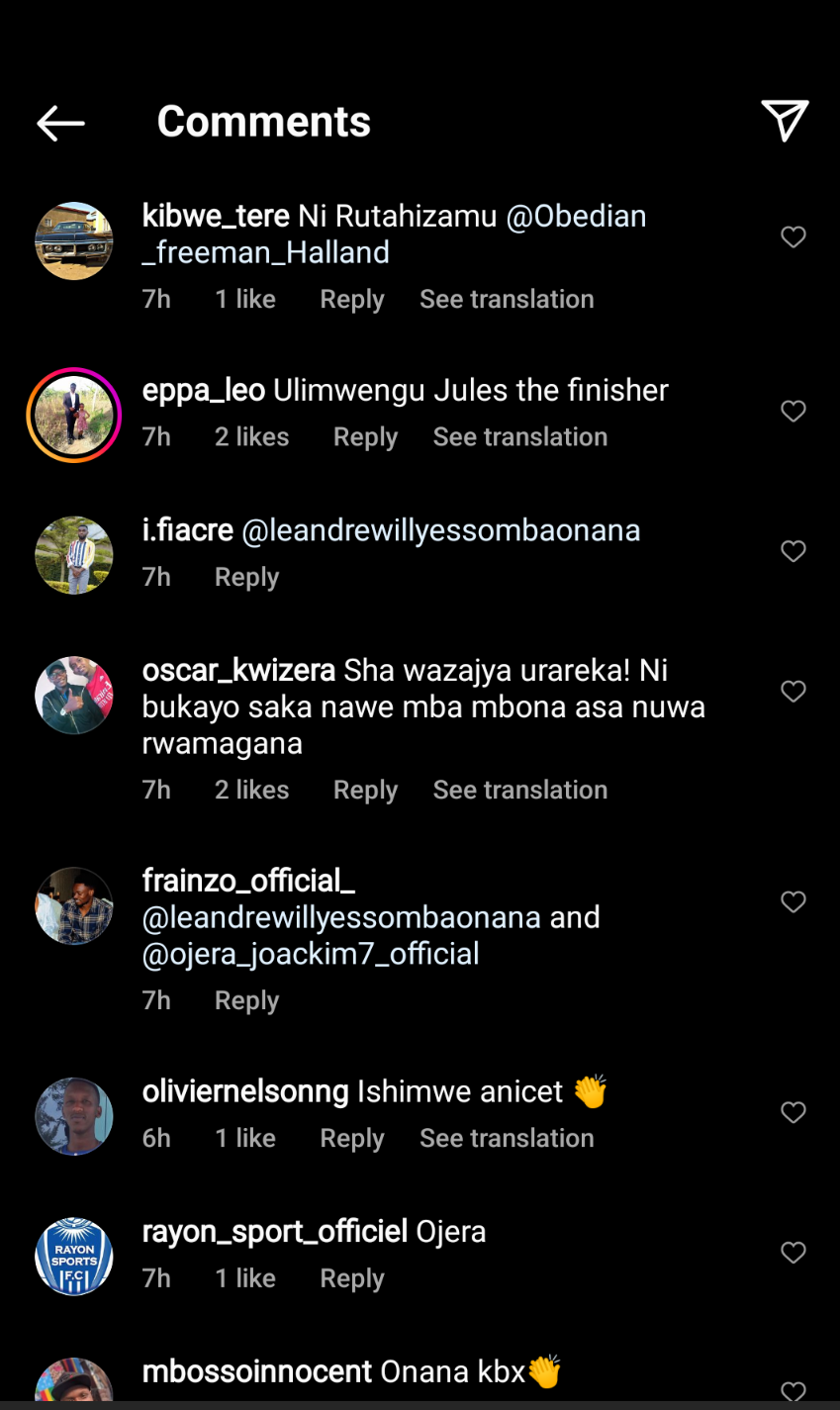This screenshot has width=840, height=1410.
Task: Reply to i.fiacre's comment
Action: click(246, 578)
